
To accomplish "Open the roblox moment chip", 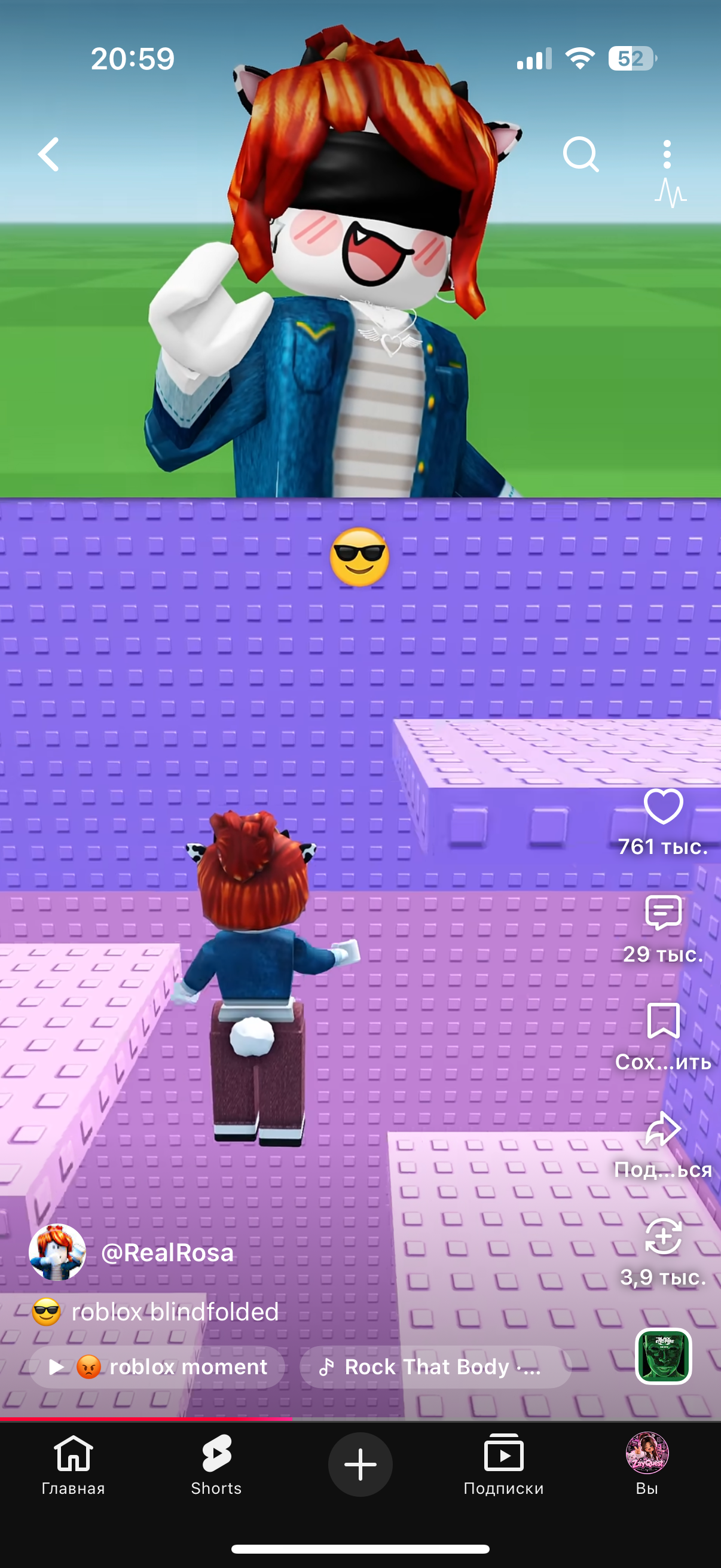I will point(157,1367).
